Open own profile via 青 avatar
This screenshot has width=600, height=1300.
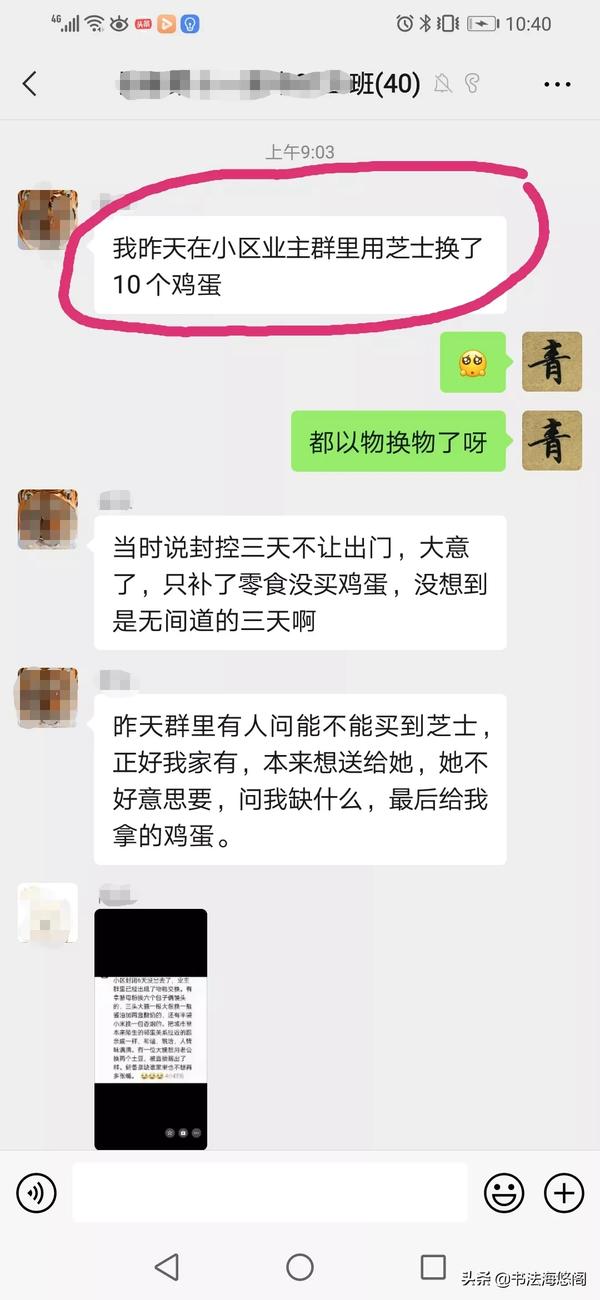tap(552, 362)
